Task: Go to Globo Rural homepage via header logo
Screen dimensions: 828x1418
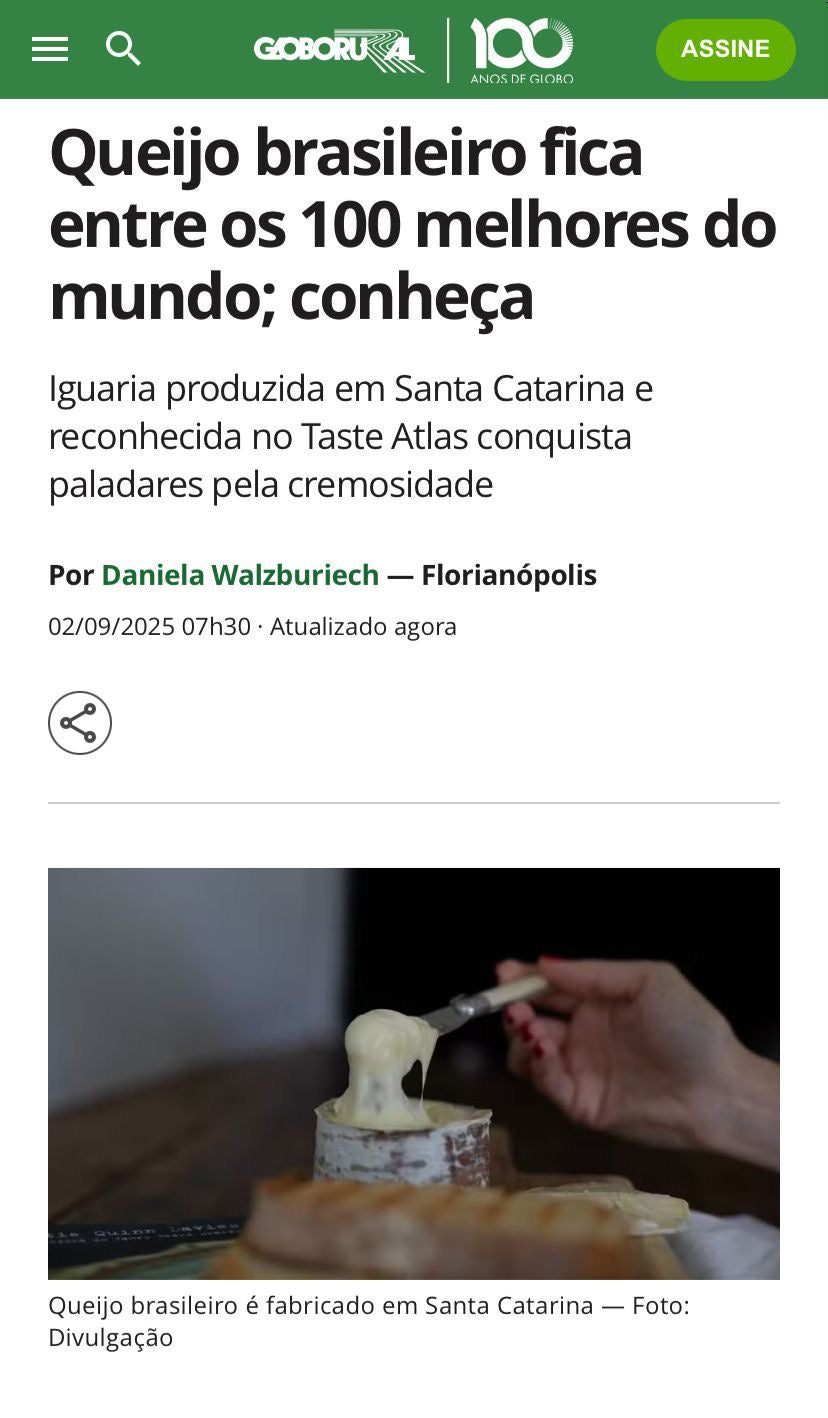Action: (338, 49)
